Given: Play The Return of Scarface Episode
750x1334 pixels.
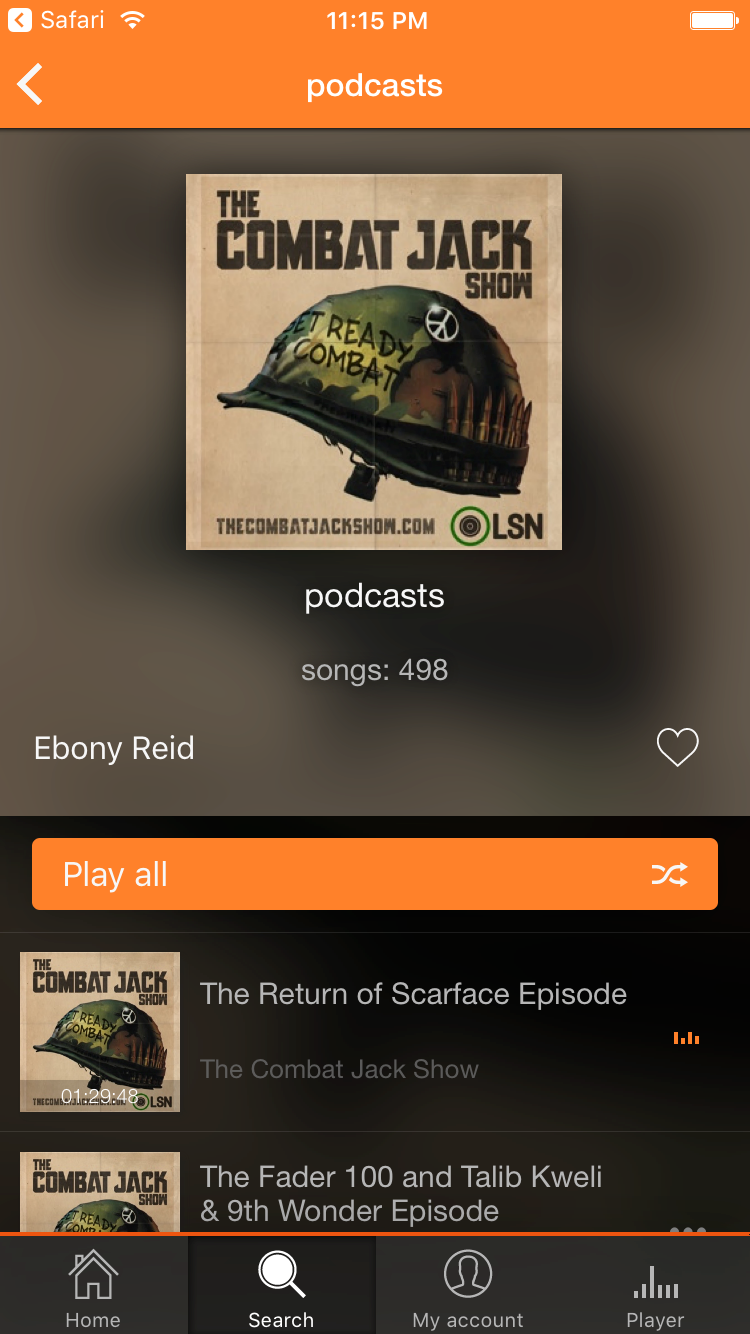Looking at the screenshot, I should [413, 994].
